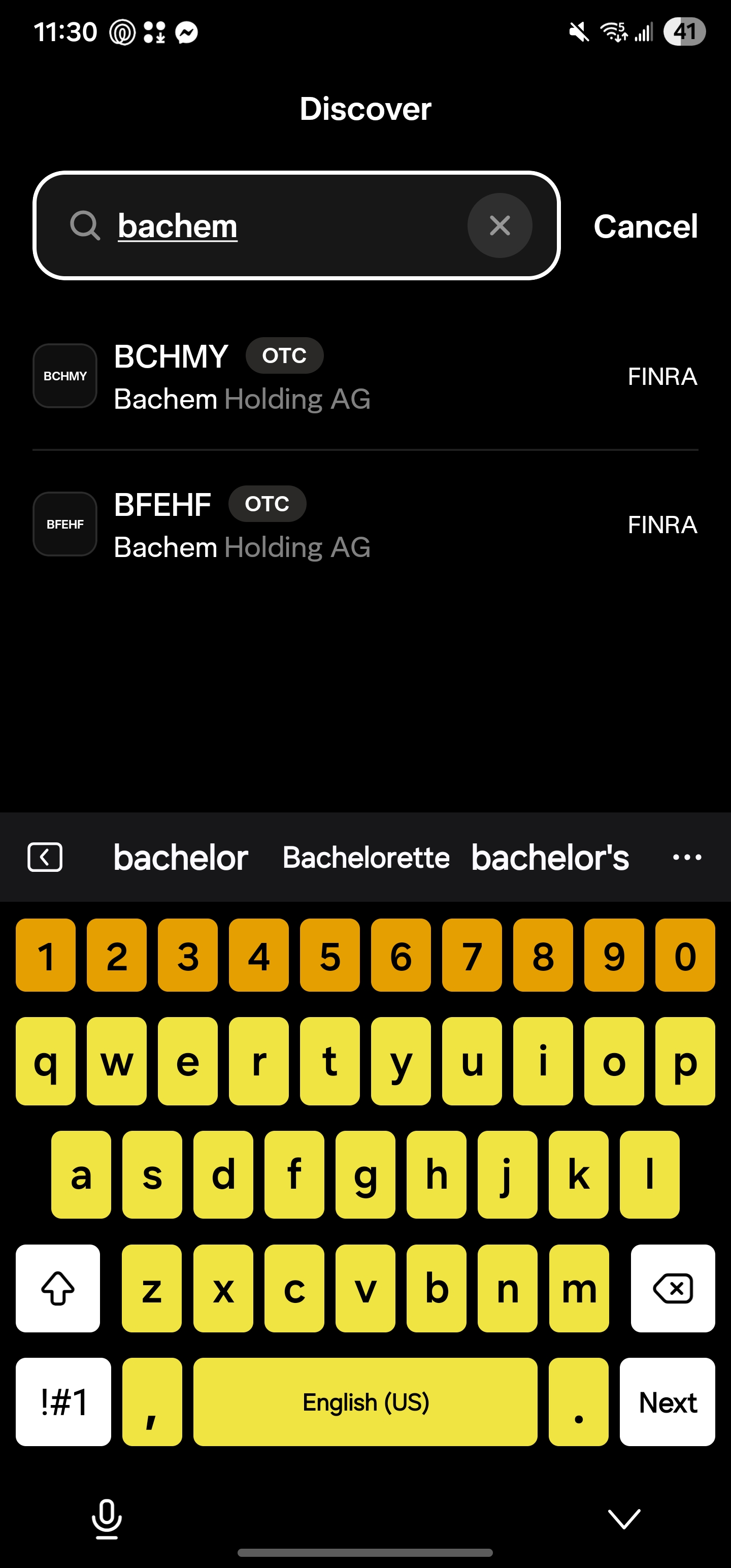
Task: Cancel the search
Action: (x=645, y=226)
